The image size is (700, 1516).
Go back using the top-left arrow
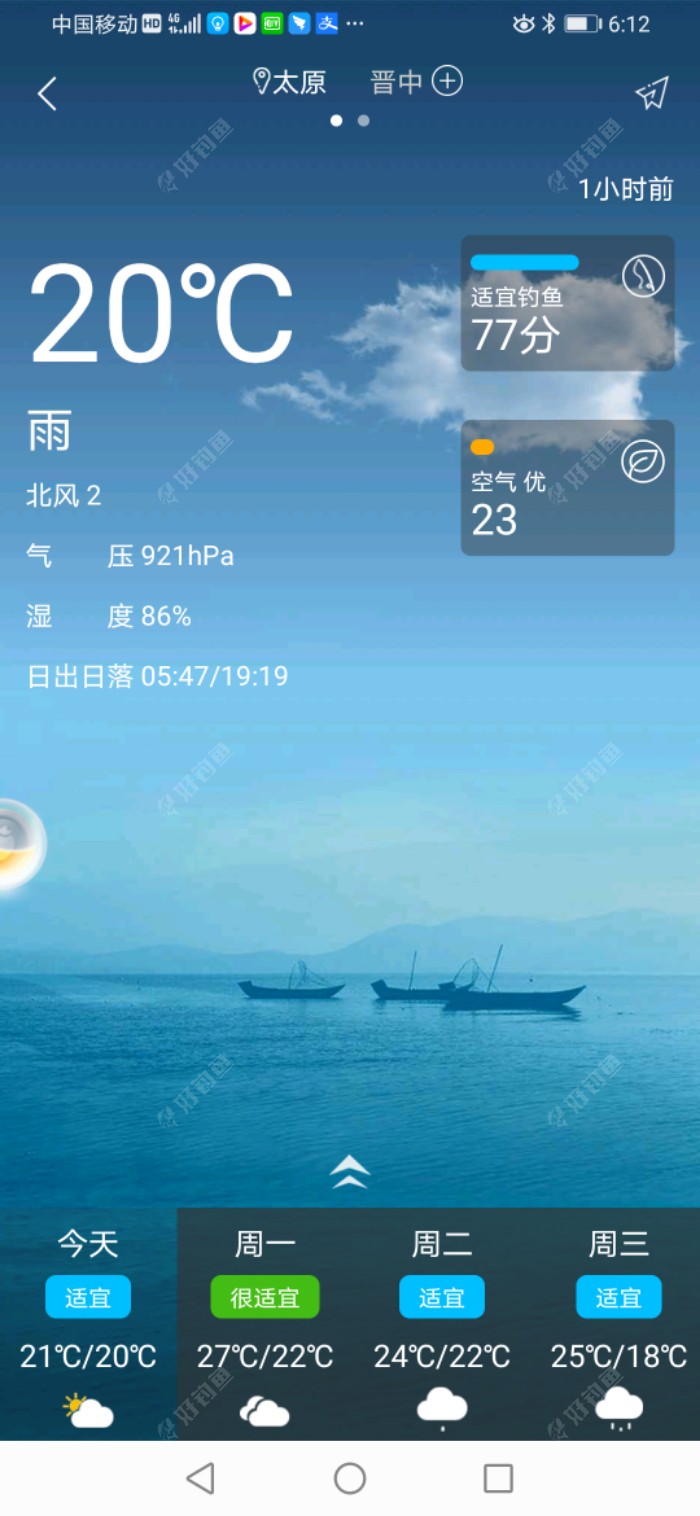(47, 94)
